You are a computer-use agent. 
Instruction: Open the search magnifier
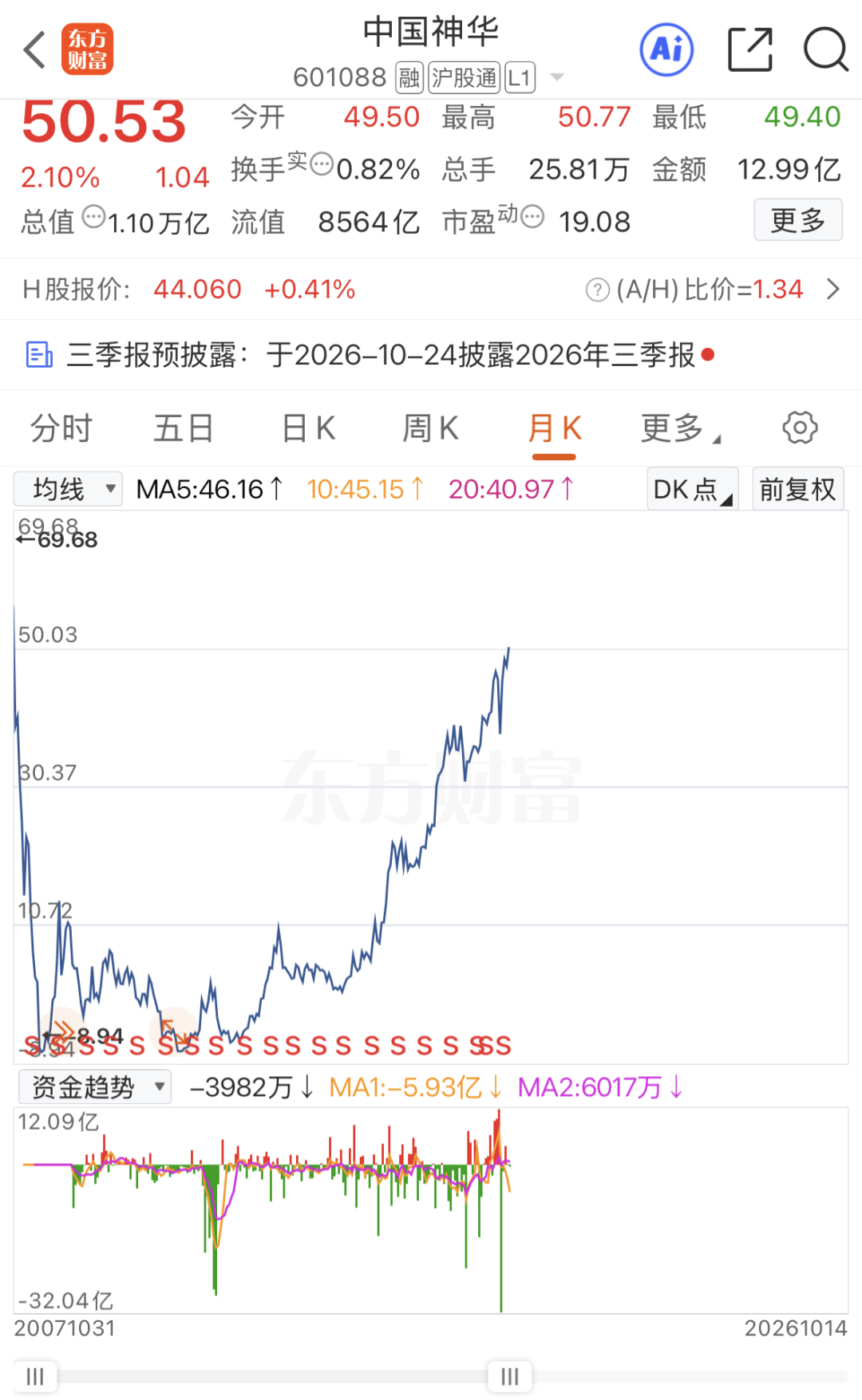(825, 49)
